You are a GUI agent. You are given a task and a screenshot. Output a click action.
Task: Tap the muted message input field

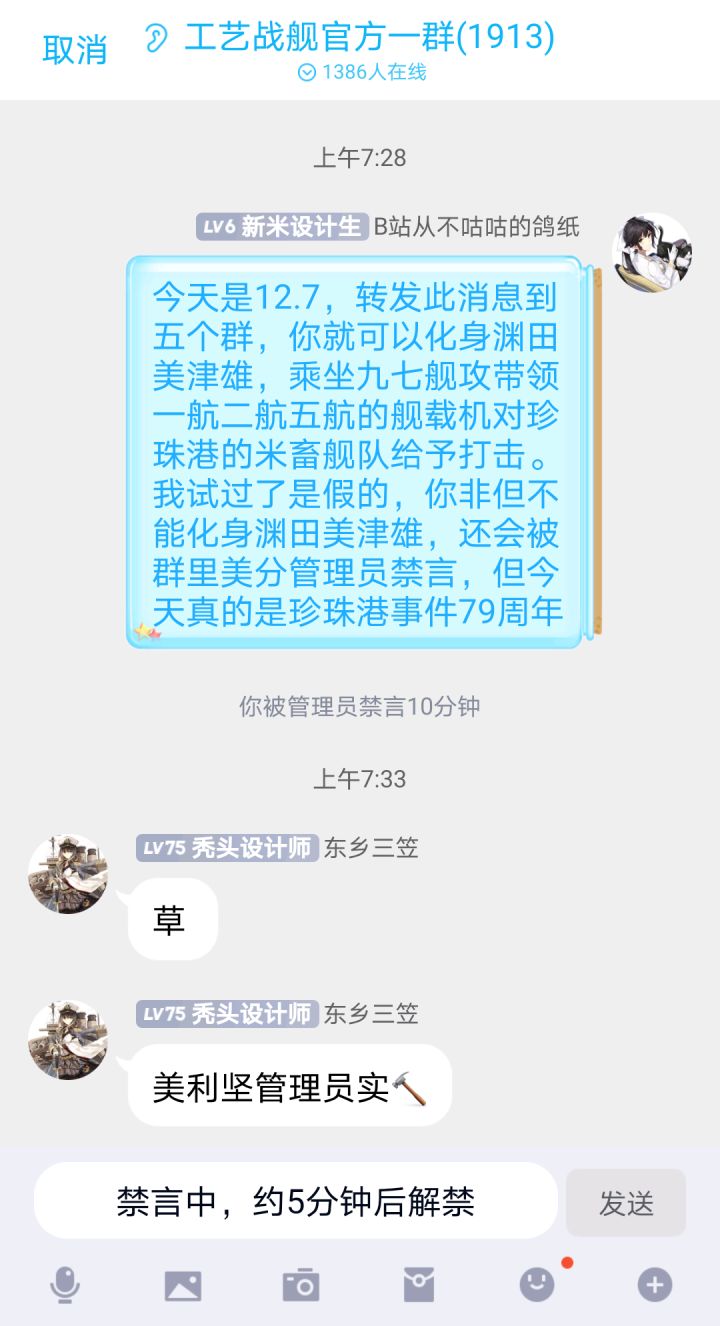tap(296, 1201)
